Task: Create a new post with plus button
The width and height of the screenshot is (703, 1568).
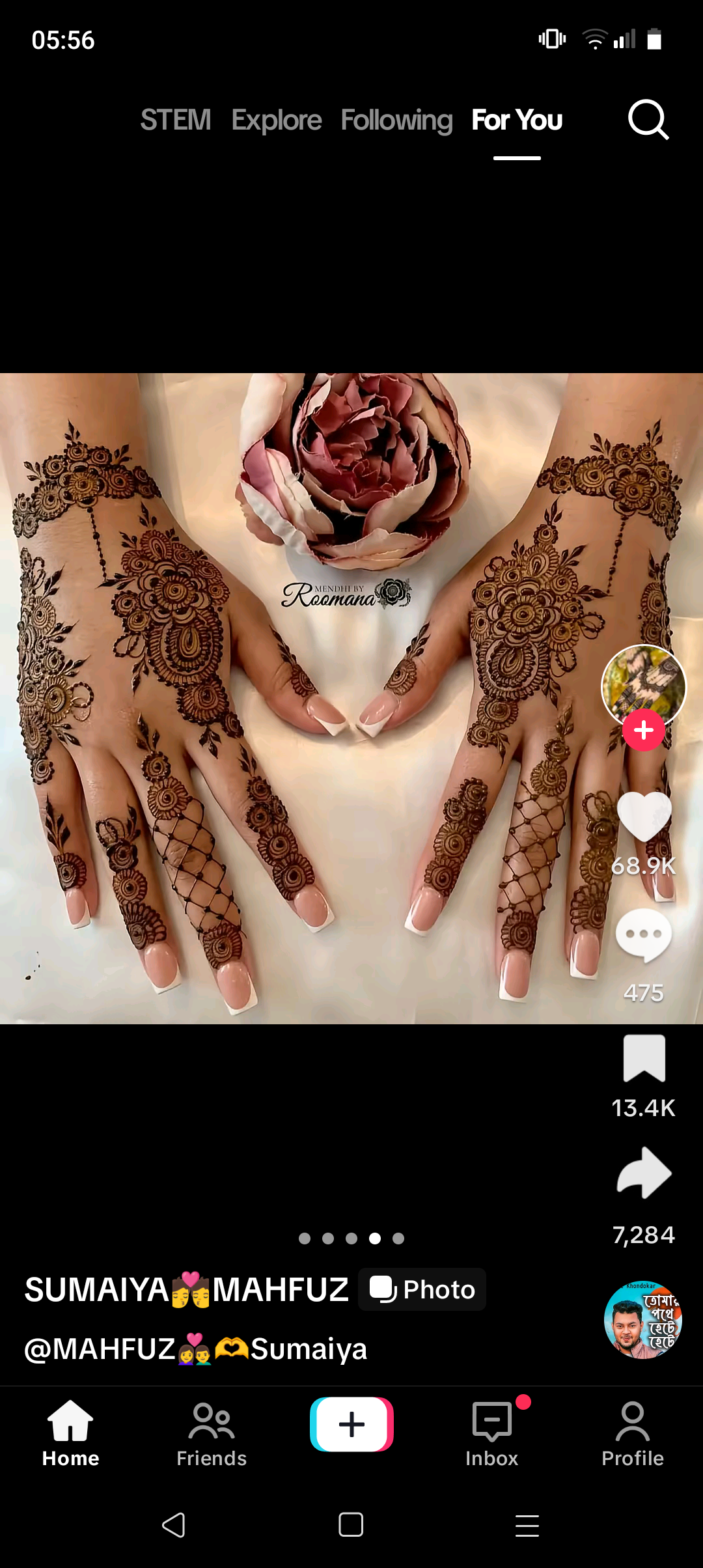Action: 351,1424
